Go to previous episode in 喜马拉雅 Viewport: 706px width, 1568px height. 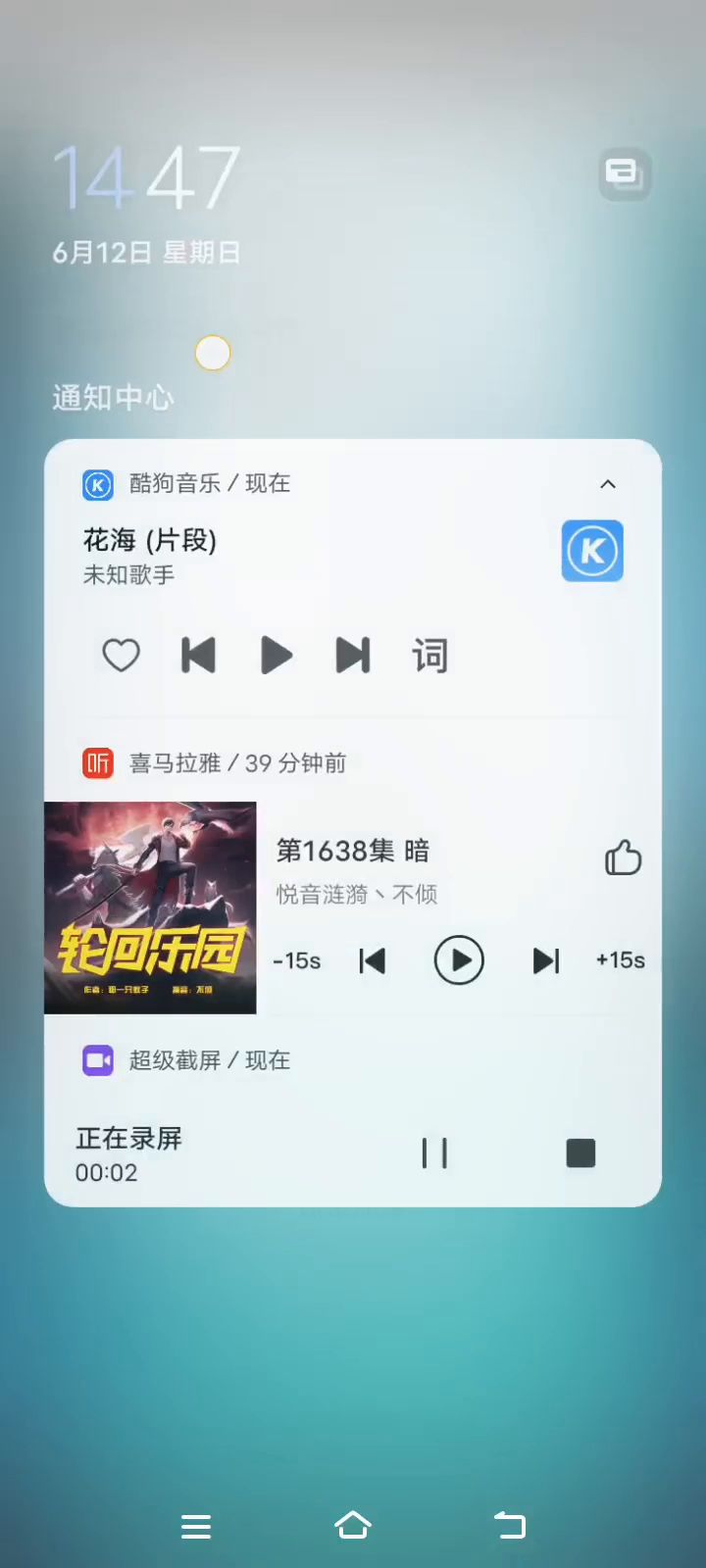[x=373, y=960]
